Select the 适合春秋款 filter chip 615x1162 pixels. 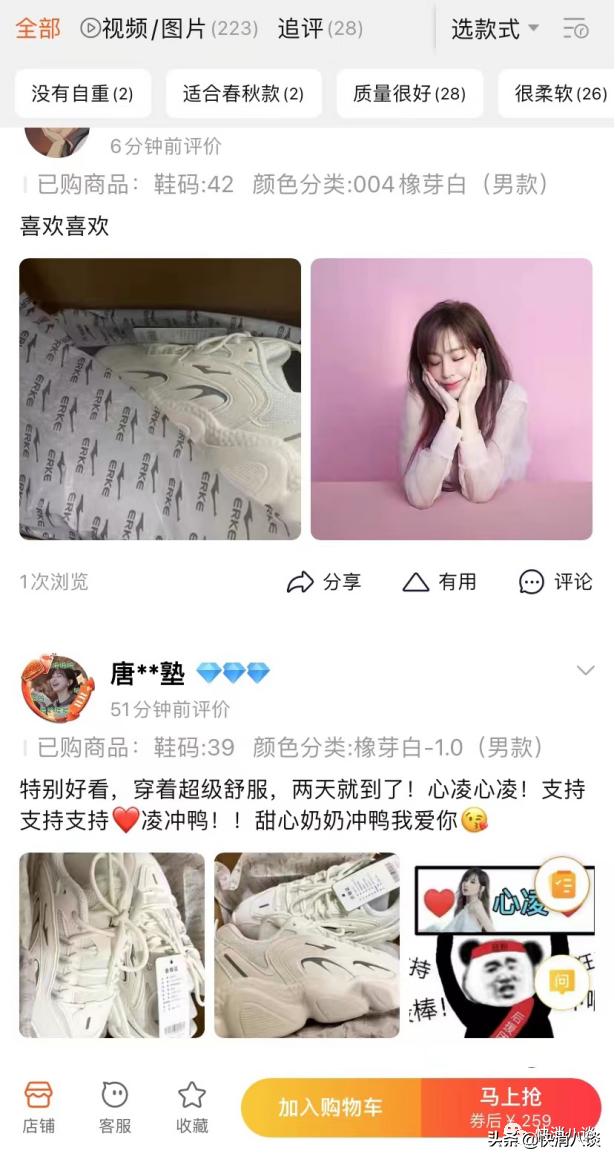[x=243, y=94]
